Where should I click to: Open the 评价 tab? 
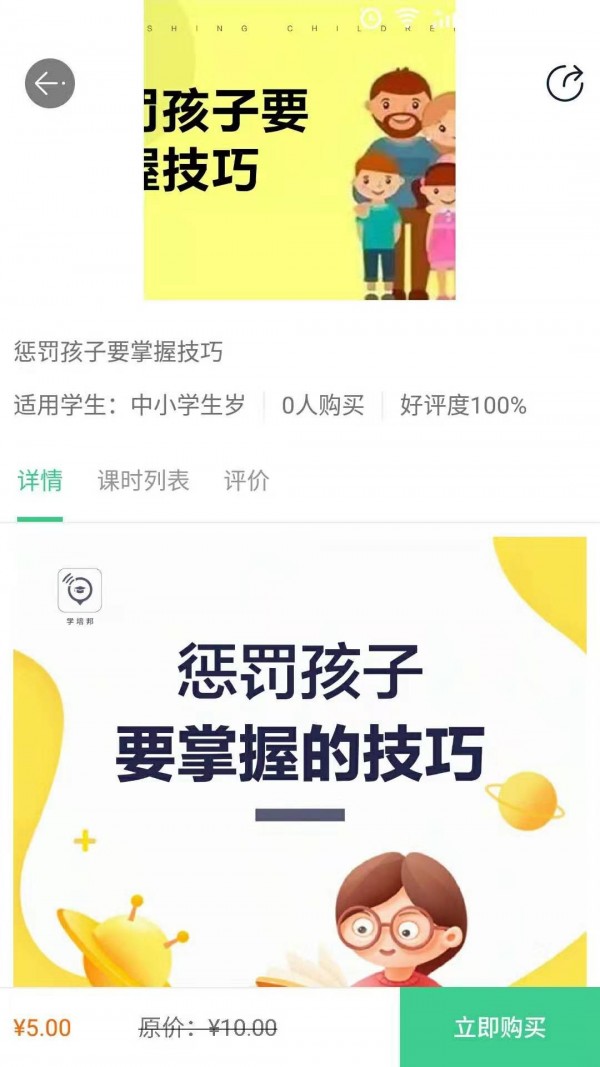[246, 481]
